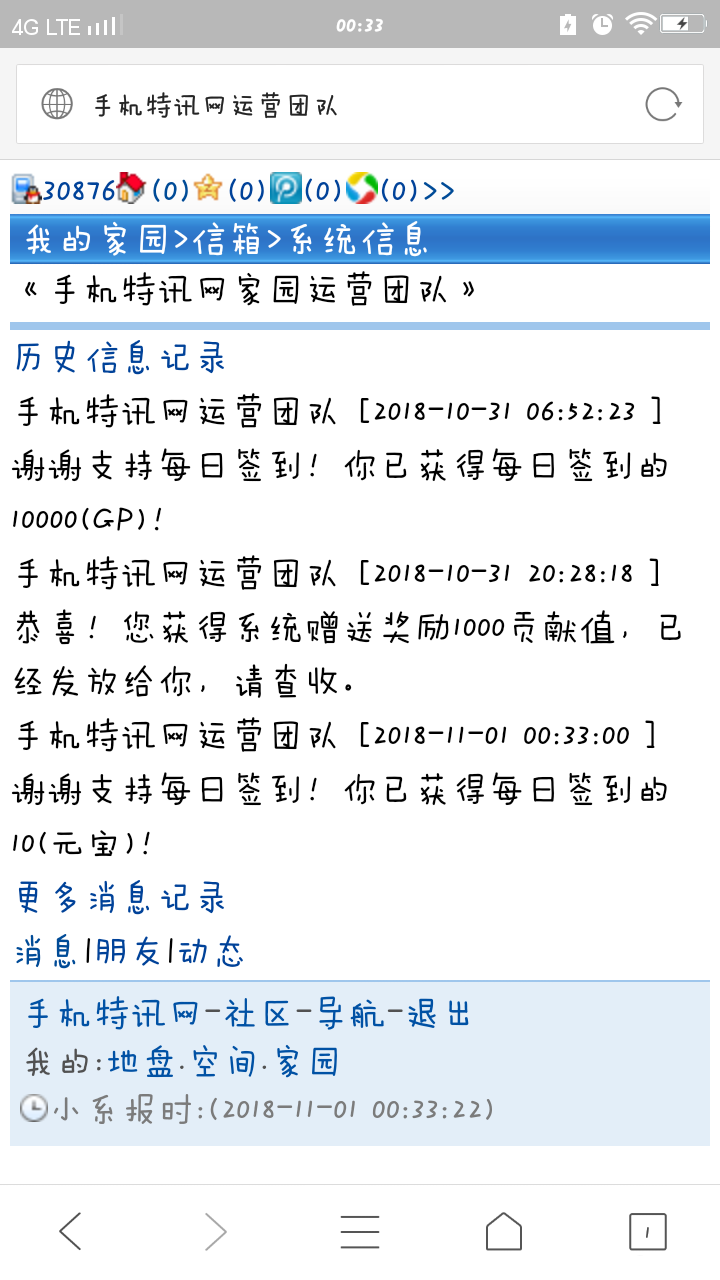The width and height of the screenshot is (720, 1280).
Task: Open the 动态 link
Action: pyautogui.click(x=211, y=952)
